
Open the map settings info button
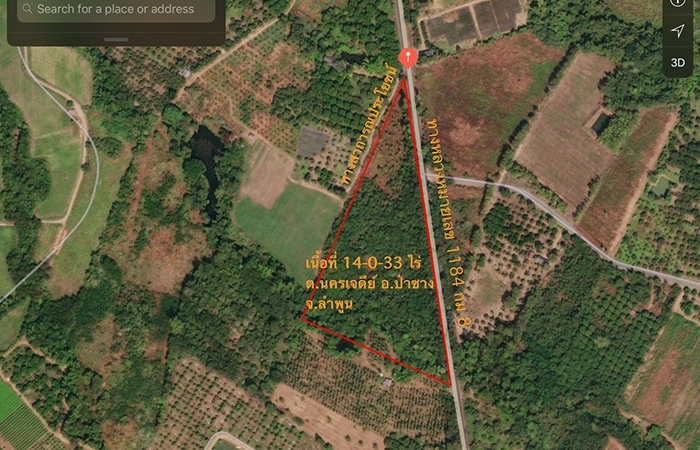678,4
